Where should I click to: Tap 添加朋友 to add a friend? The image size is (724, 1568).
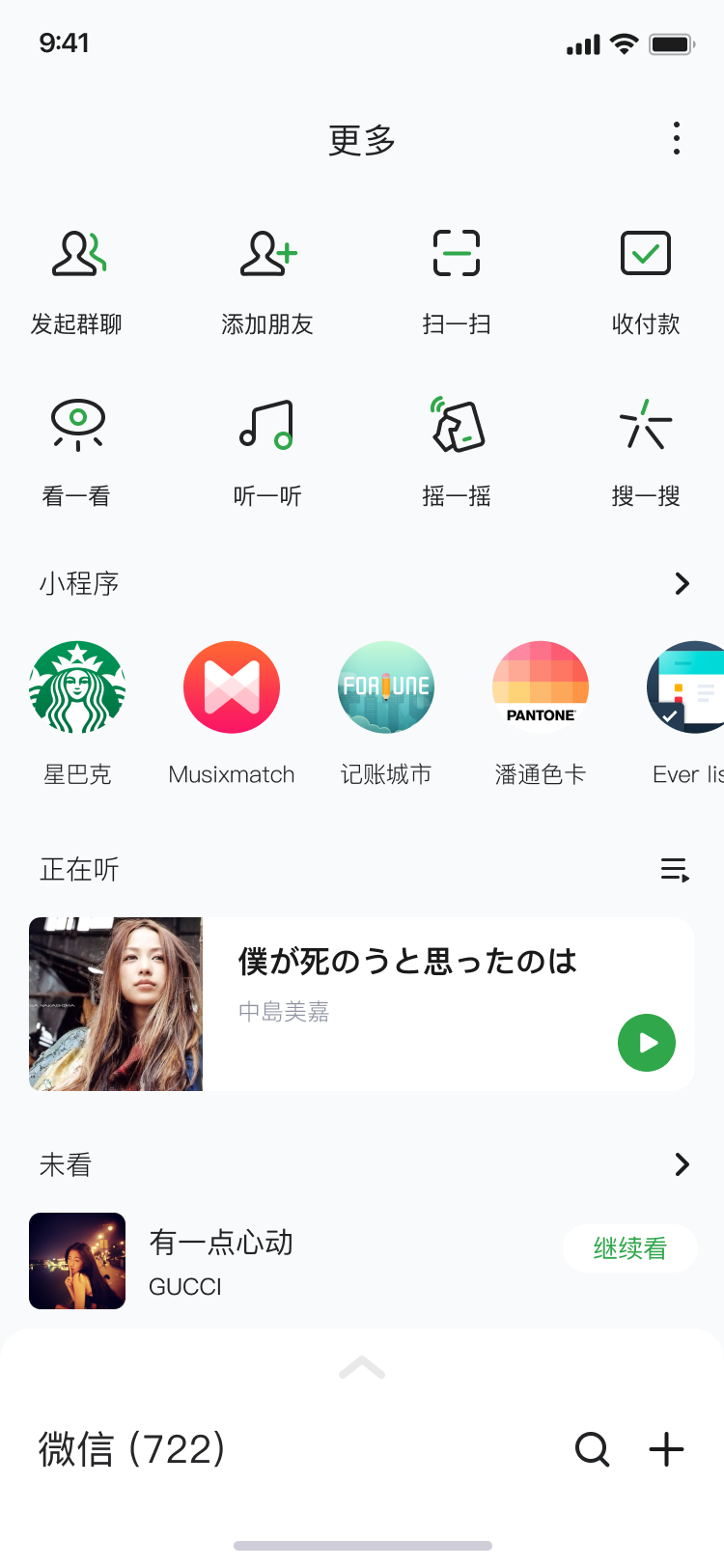coord(267,254)
